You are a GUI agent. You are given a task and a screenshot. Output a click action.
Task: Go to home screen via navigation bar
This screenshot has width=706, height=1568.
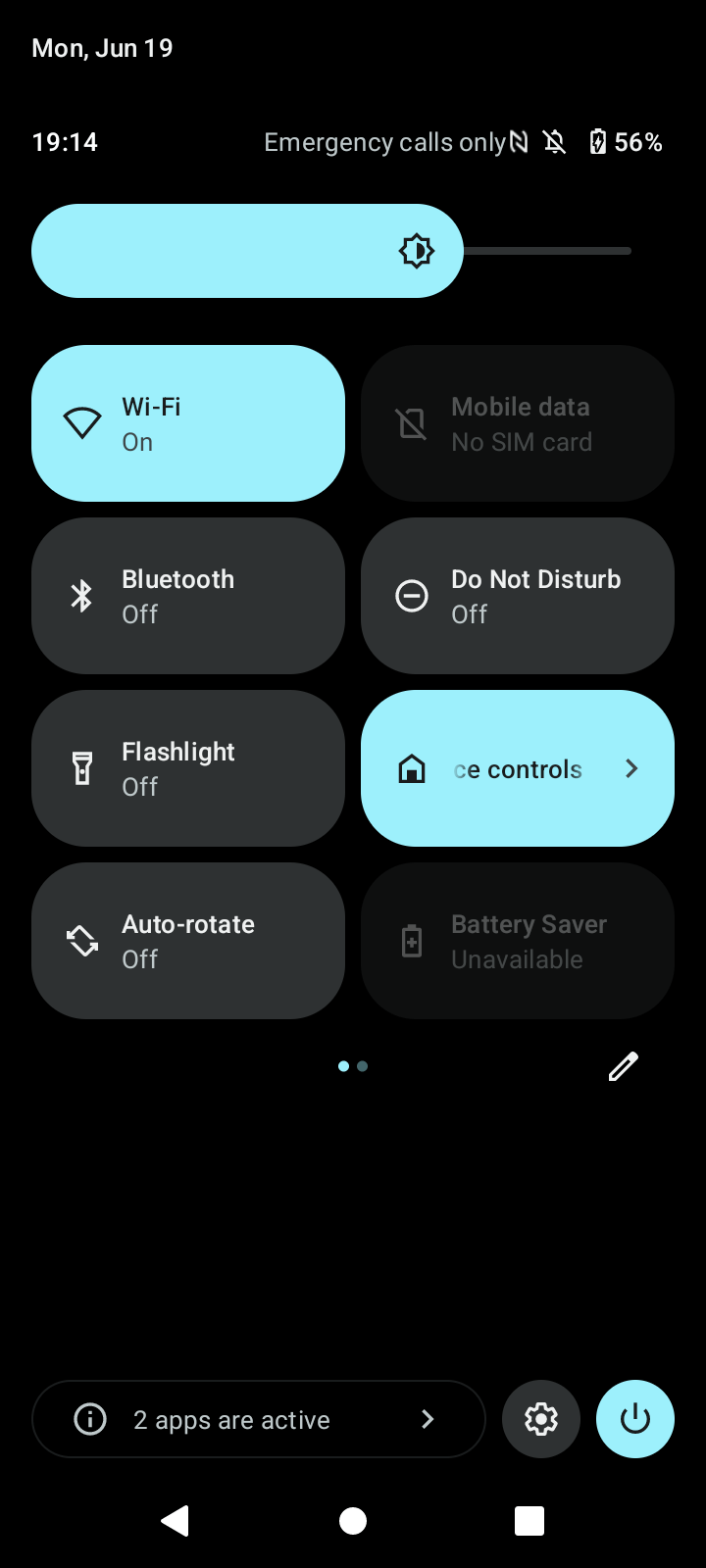pyautogui.click(x=353, y=1521)
